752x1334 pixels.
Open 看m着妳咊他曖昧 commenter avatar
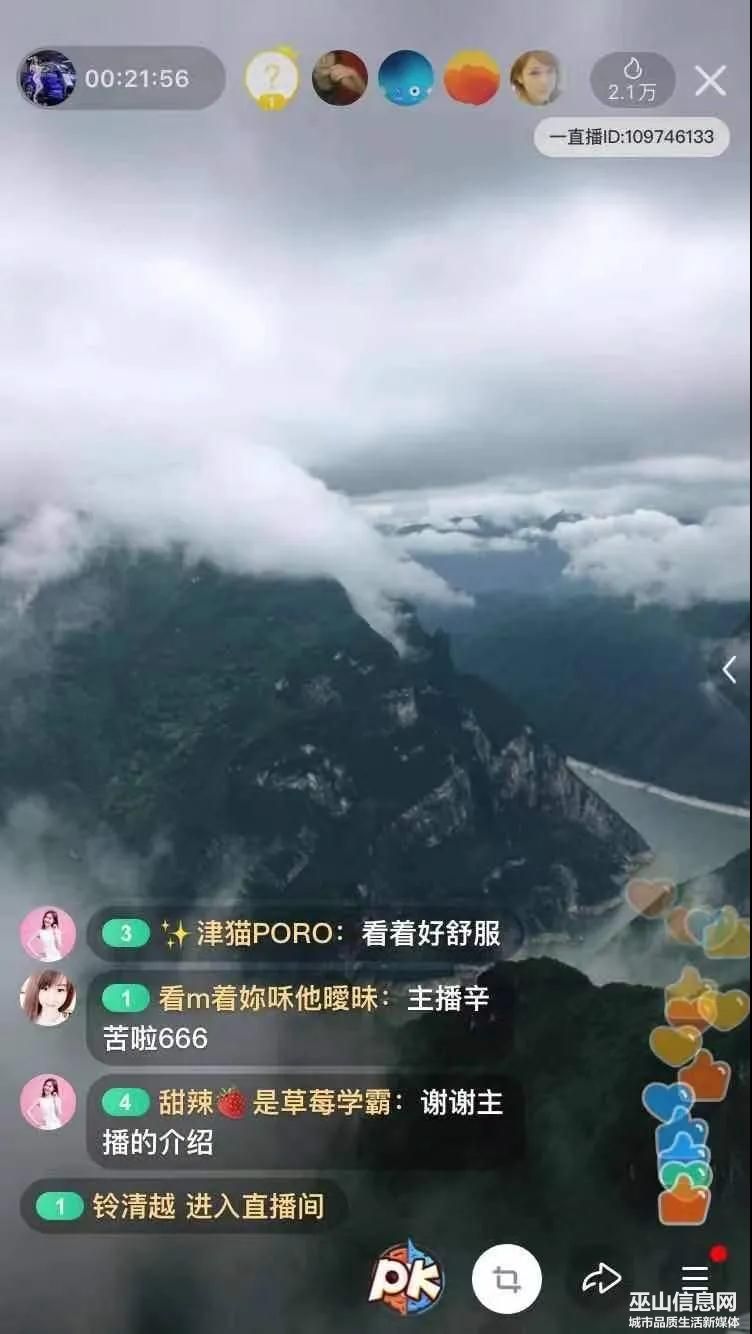(48, 997)
